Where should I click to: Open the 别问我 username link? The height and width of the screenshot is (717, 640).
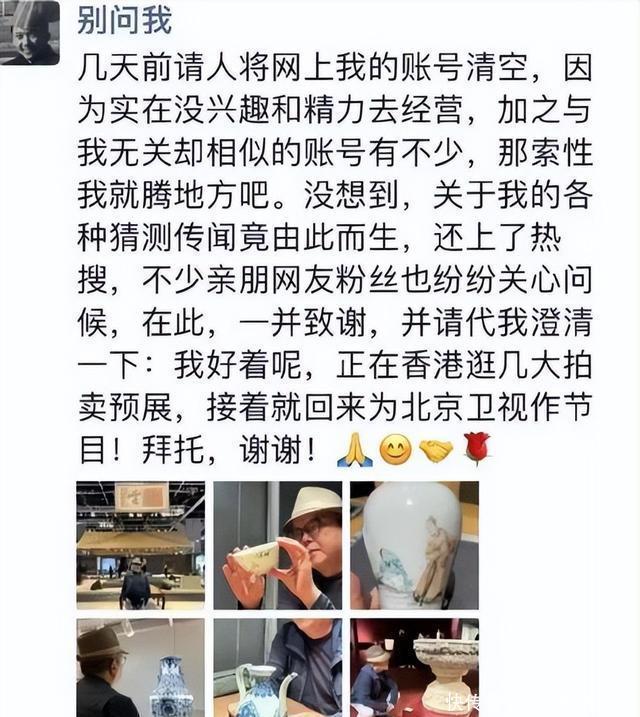click(124, 21)
